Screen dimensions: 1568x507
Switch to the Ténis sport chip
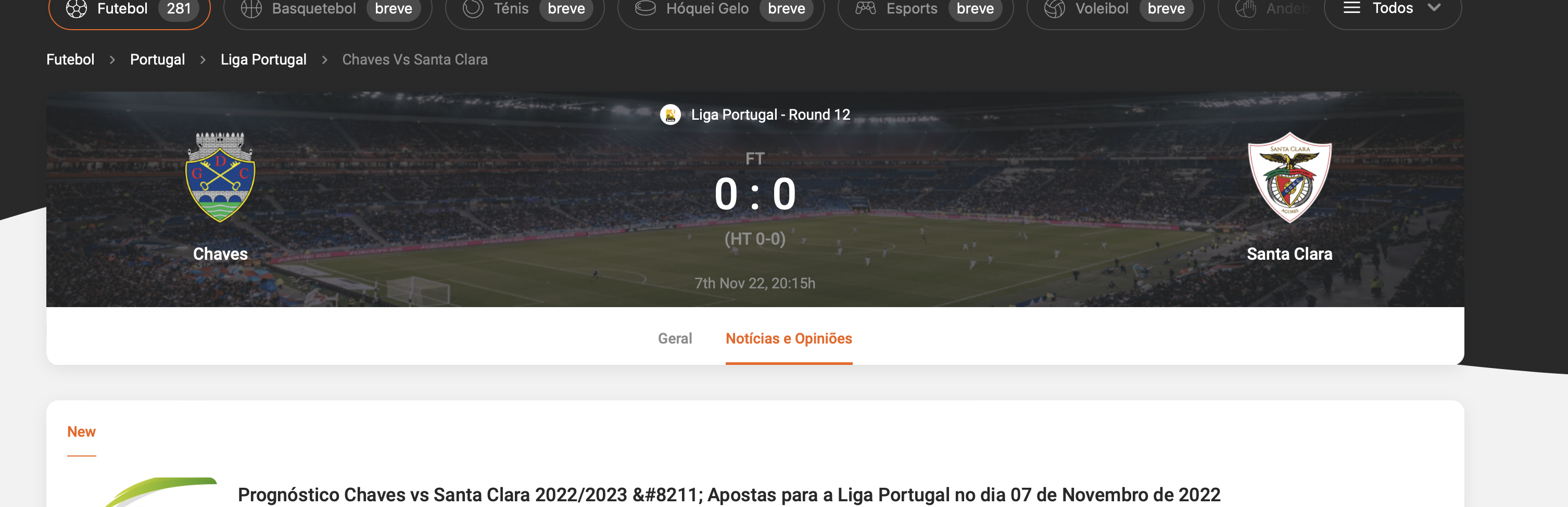coord(524,9)
